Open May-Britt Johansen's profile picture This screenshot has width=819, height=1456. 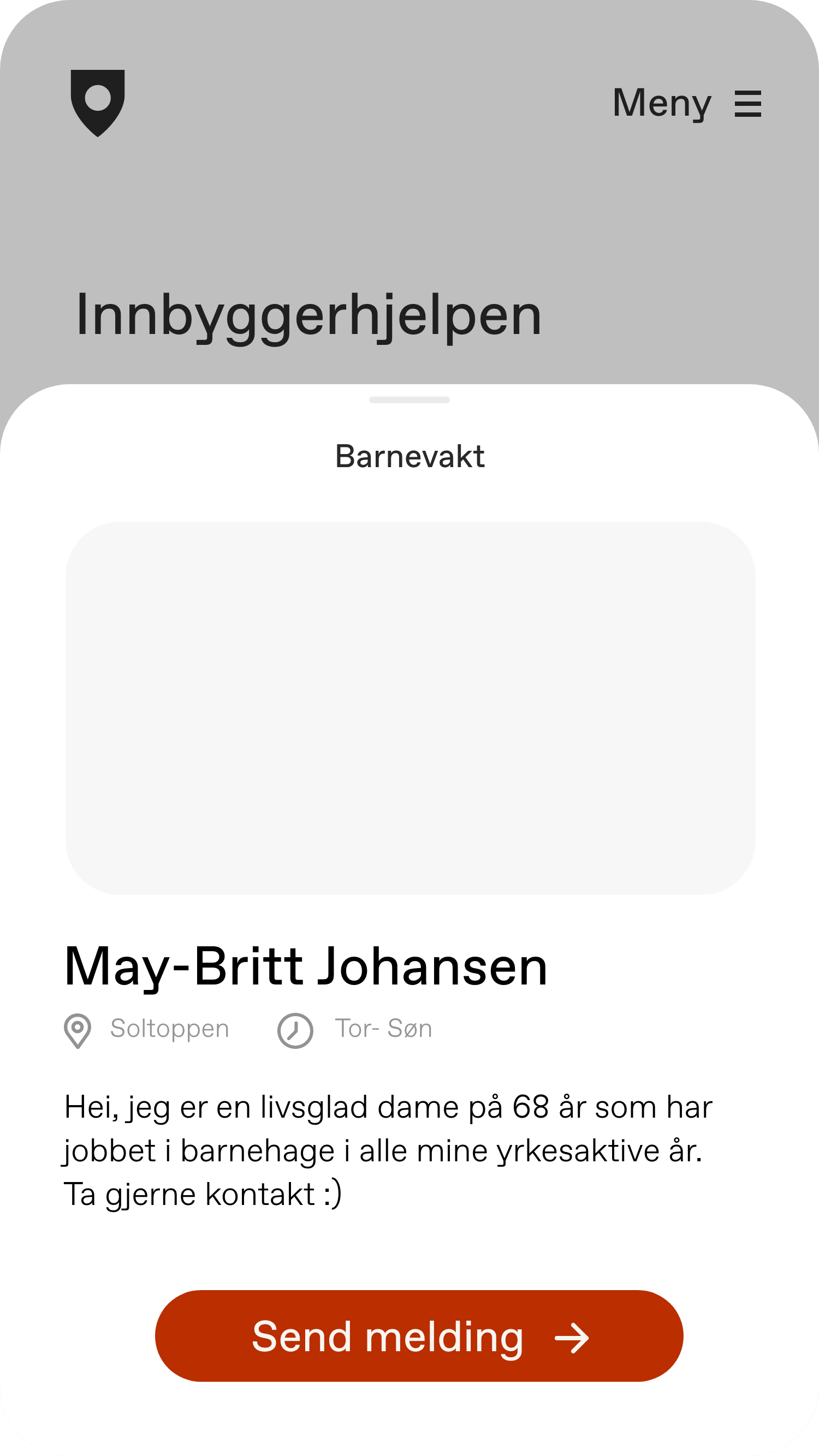pos(411,708)
